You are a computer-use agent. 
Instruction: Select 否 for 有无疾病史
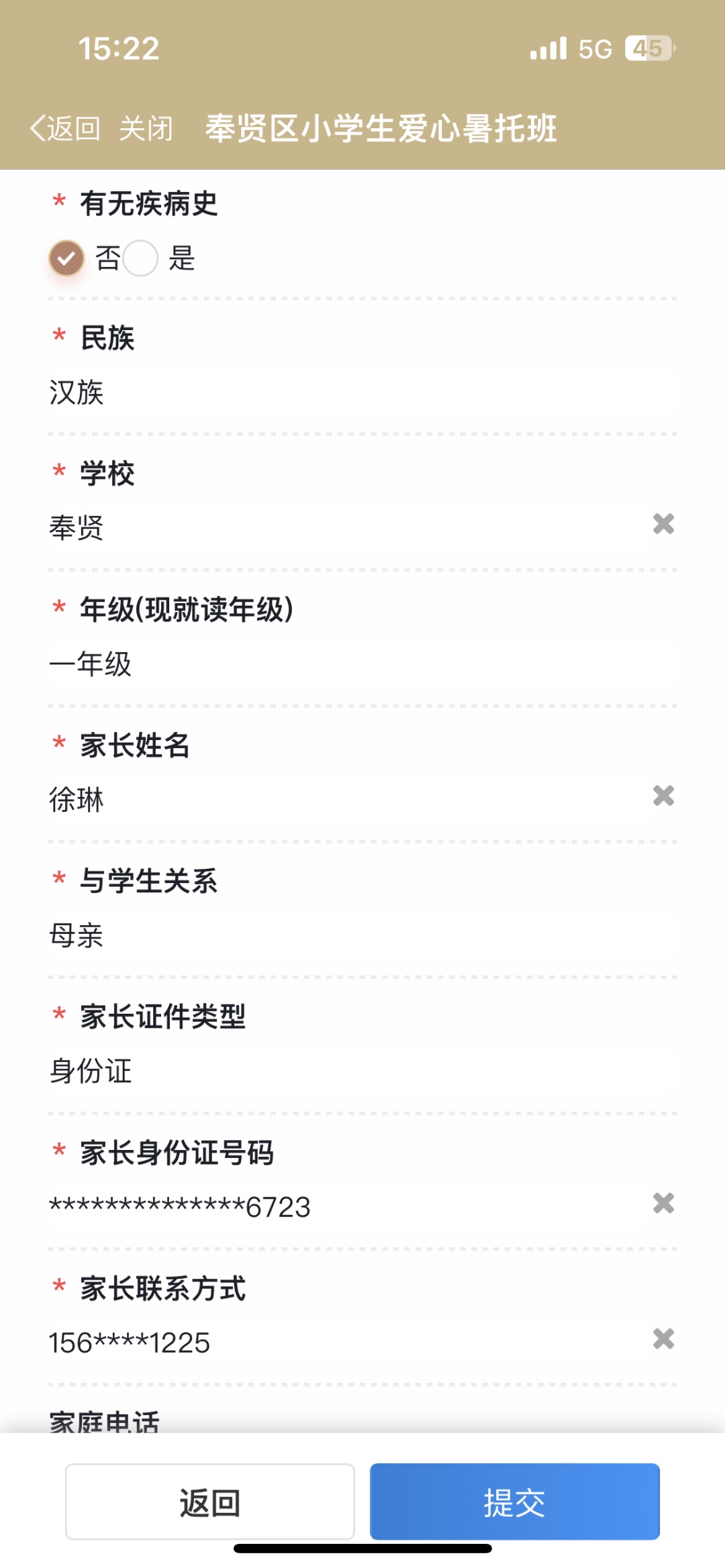66,258
